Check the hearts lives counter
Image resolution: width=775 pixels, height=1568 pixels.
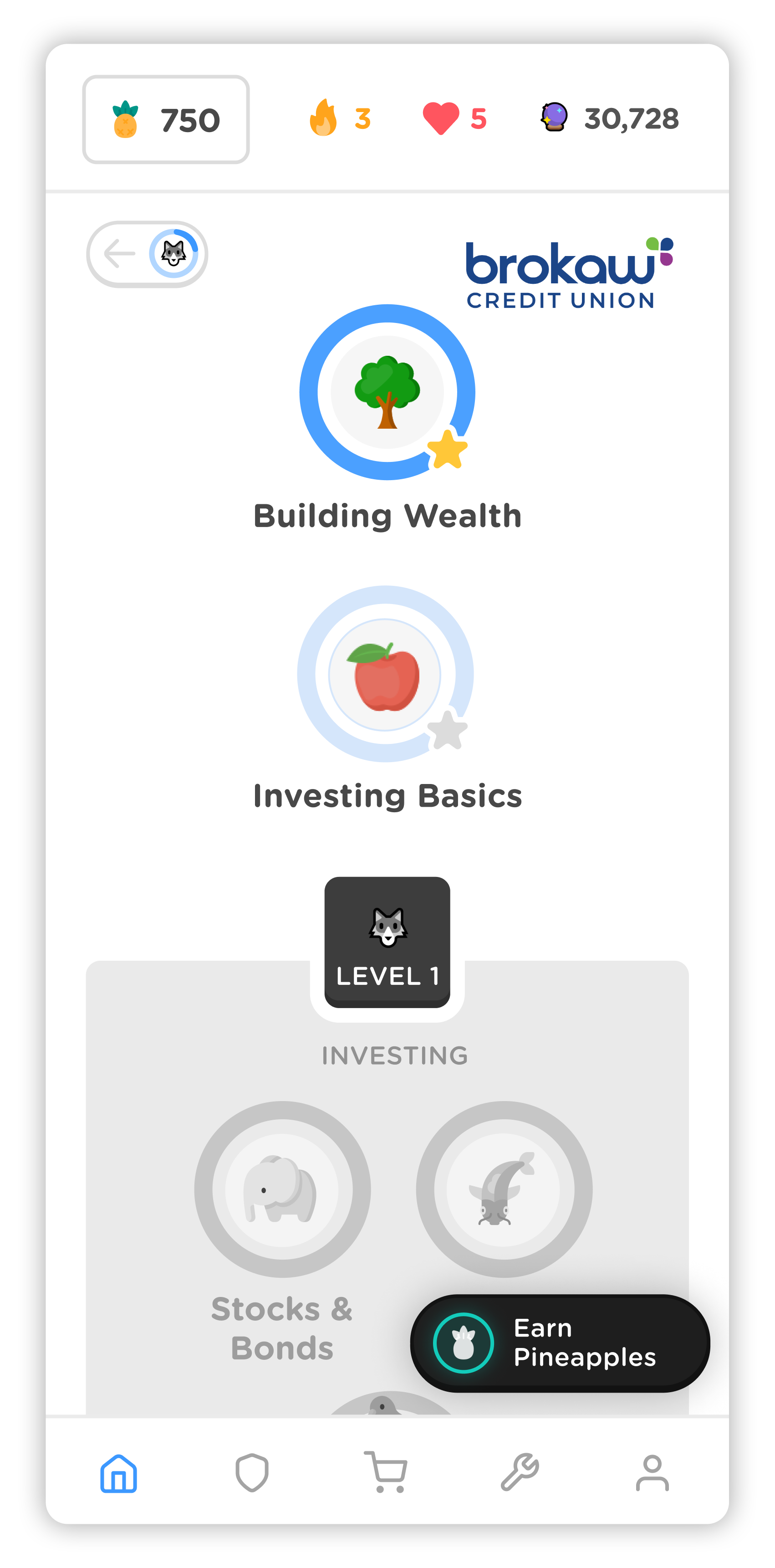click(454, 119)
